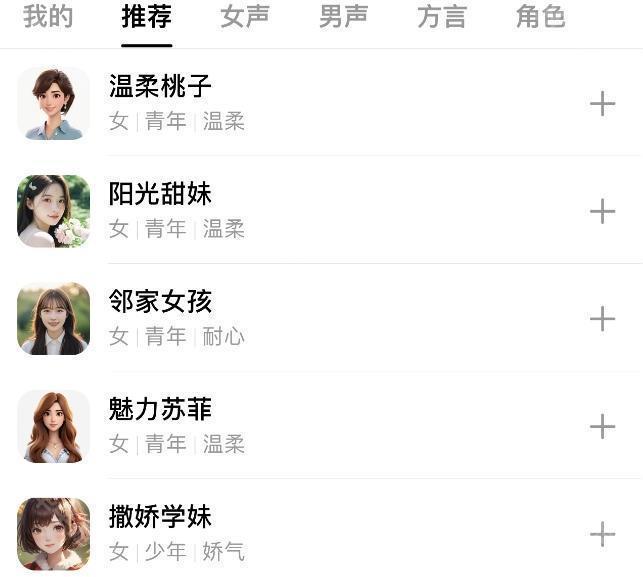Image resolution: width=643 pixels, height=577 pixels.
Task: Select the 推荐 tab
Action: point(146,17)
